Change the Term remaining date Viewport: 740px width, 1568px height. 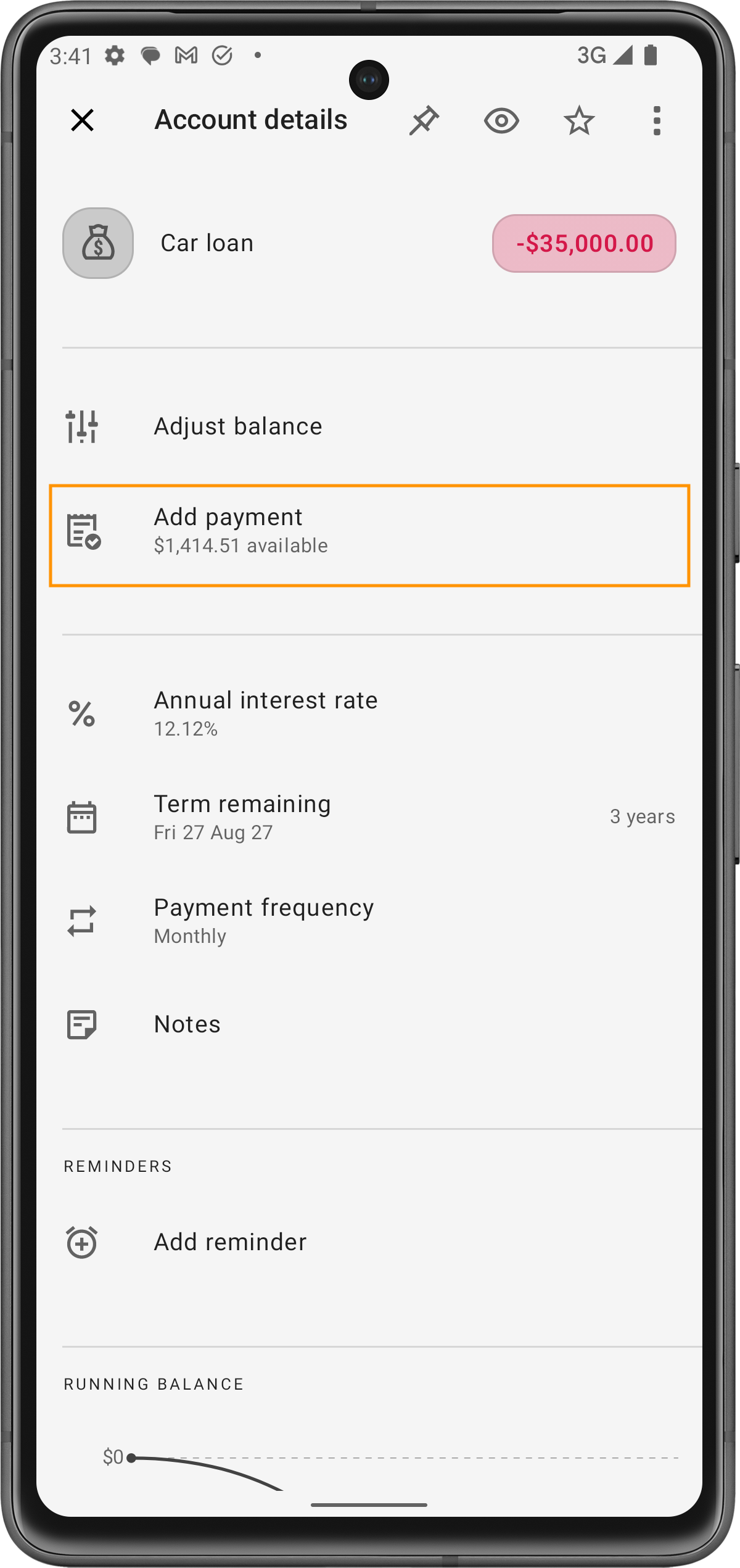click(x=369, y=817)
